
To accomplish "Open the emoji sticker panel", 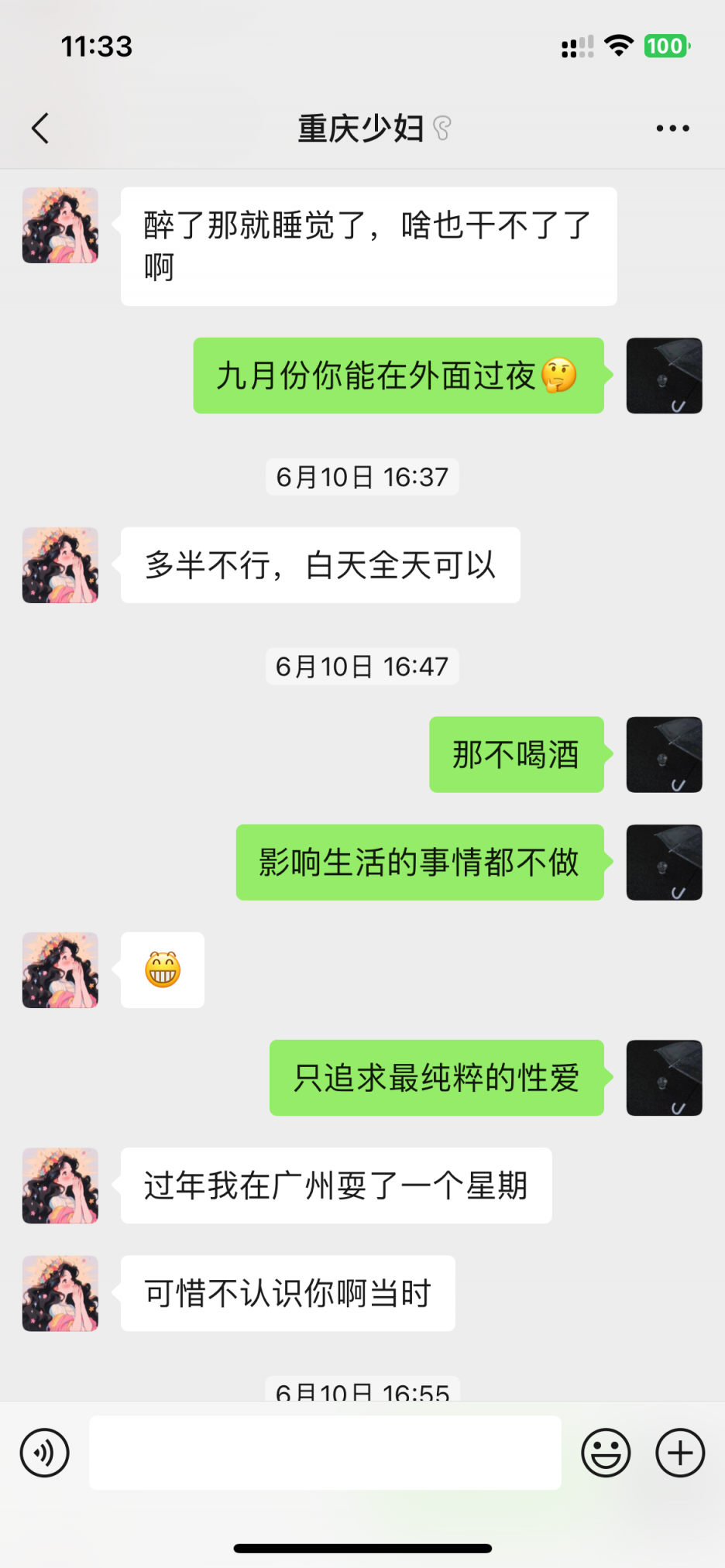I will [606, 1453].
